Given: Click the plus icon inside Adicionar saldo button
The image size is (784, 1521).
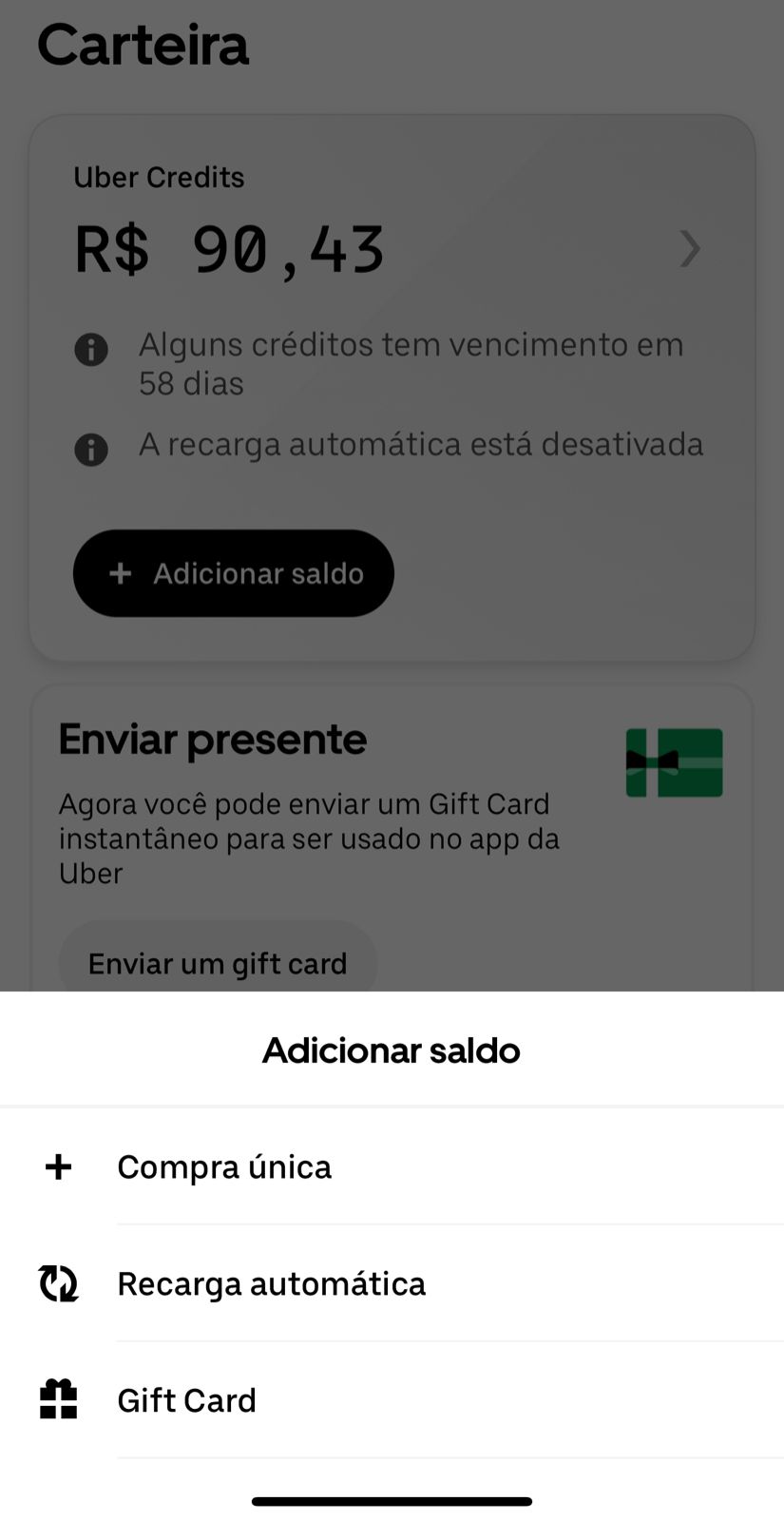Looking at the screenshot, I should click(x=120, y=573).
